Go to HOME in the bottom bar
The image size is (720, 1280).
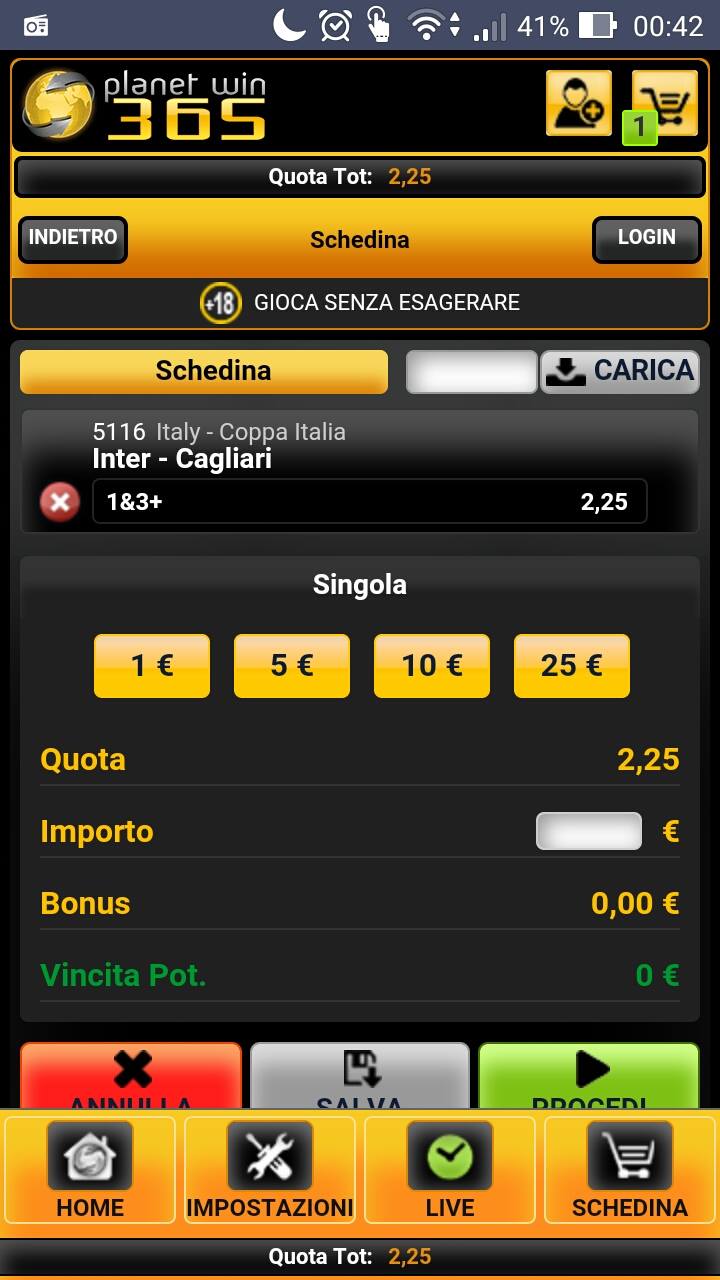(x=90, y=1170)
